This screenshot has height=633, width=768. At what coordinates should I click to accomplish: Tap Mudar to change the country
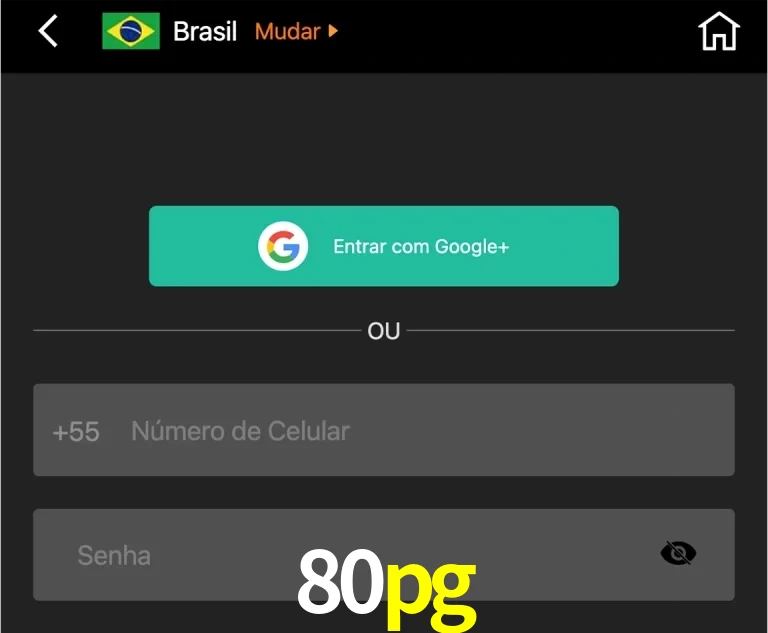pos(296,31)
